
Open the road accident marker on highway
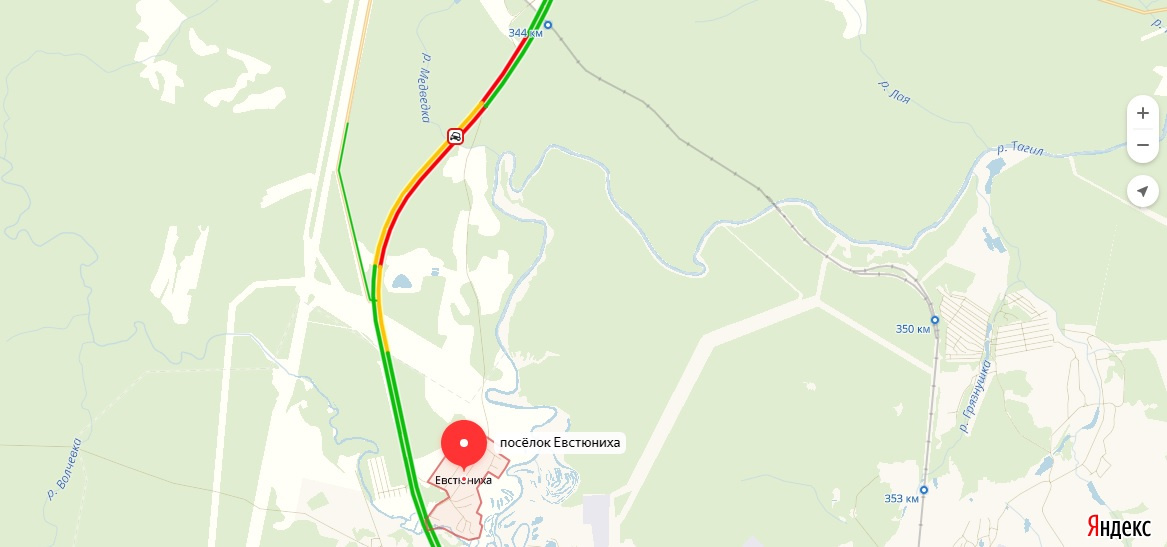click(455, 135)
